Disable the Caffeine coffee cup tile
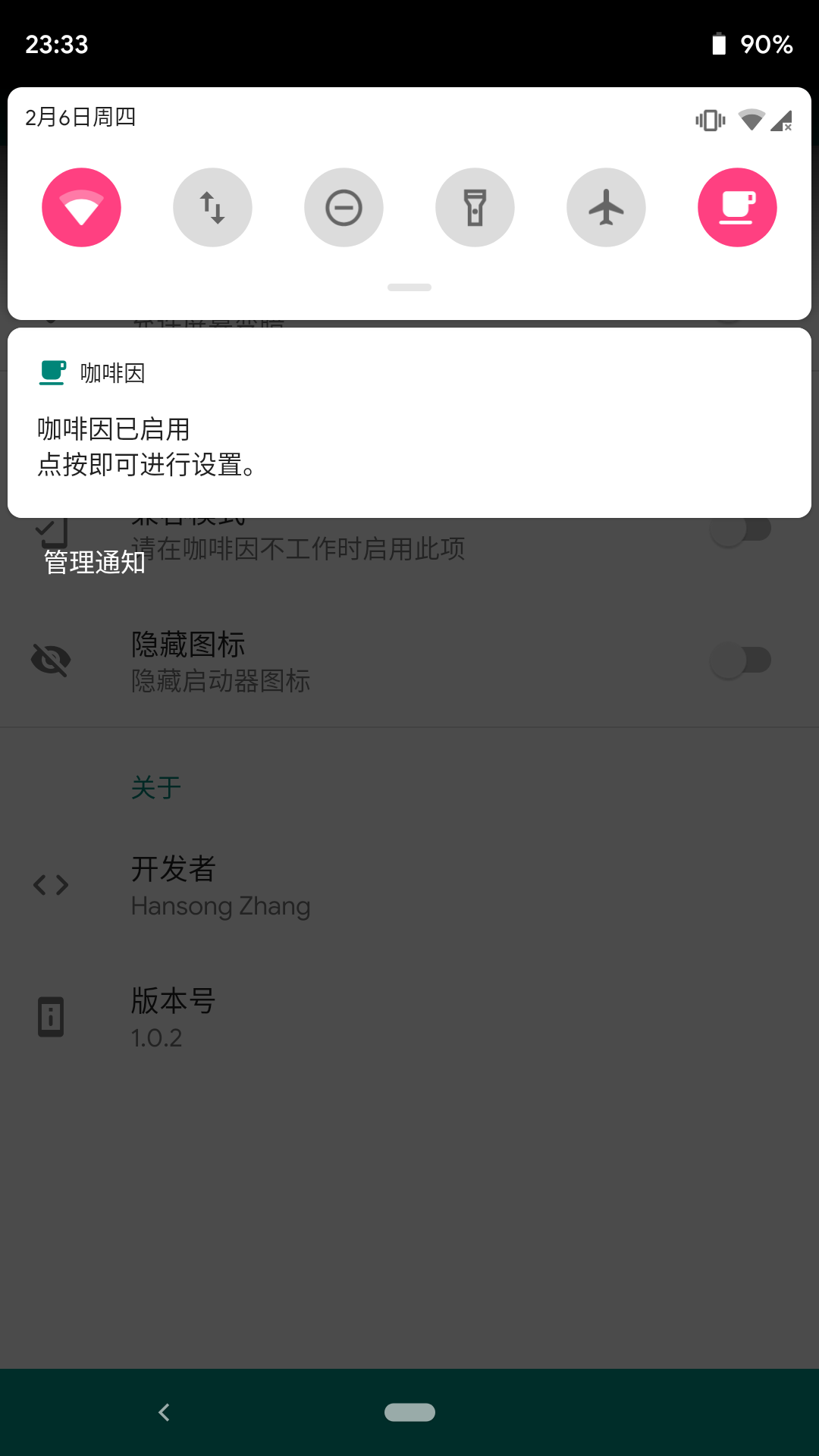This screenshot has width=819, height=1456. click(737, 207)
